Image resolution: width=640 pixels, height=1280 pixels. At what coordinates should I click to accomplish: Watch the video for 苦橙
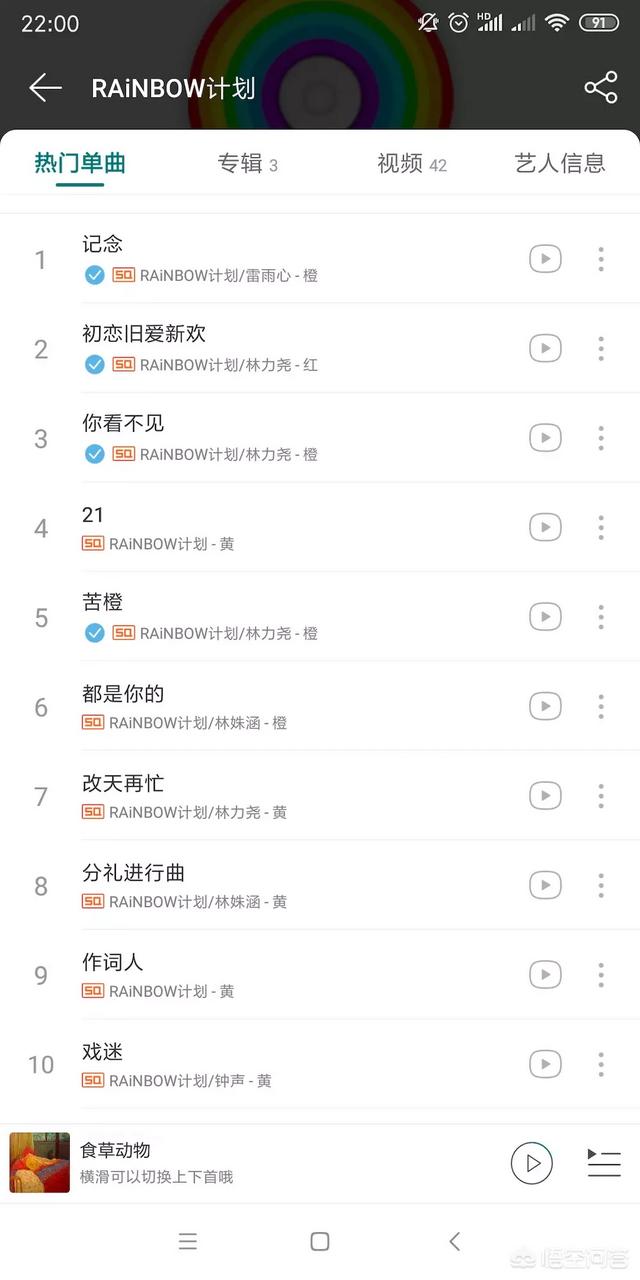[545, 617]
